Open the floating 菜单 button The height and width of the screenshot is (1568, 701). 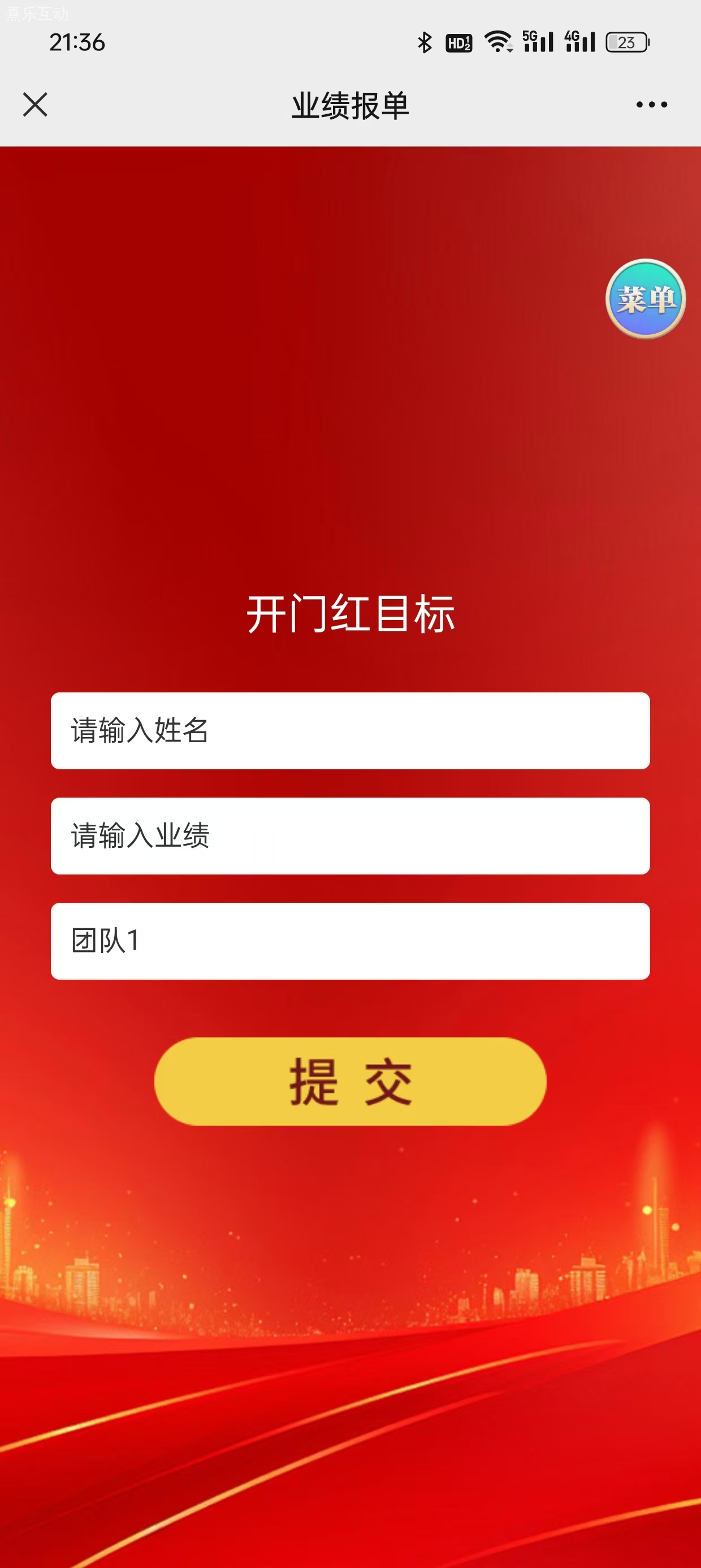click(646, 299)
